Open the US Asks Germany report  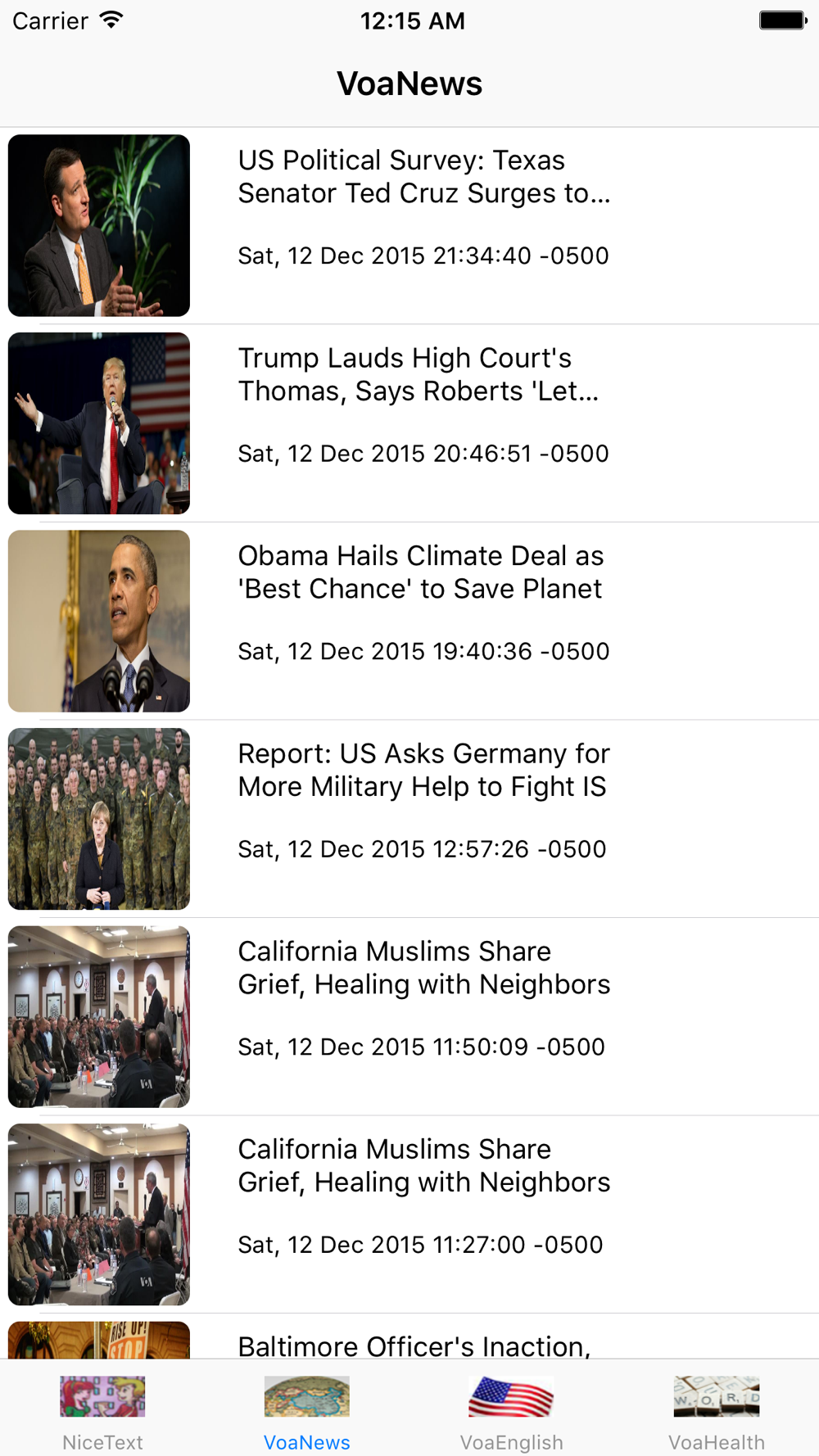coord(423,771)
